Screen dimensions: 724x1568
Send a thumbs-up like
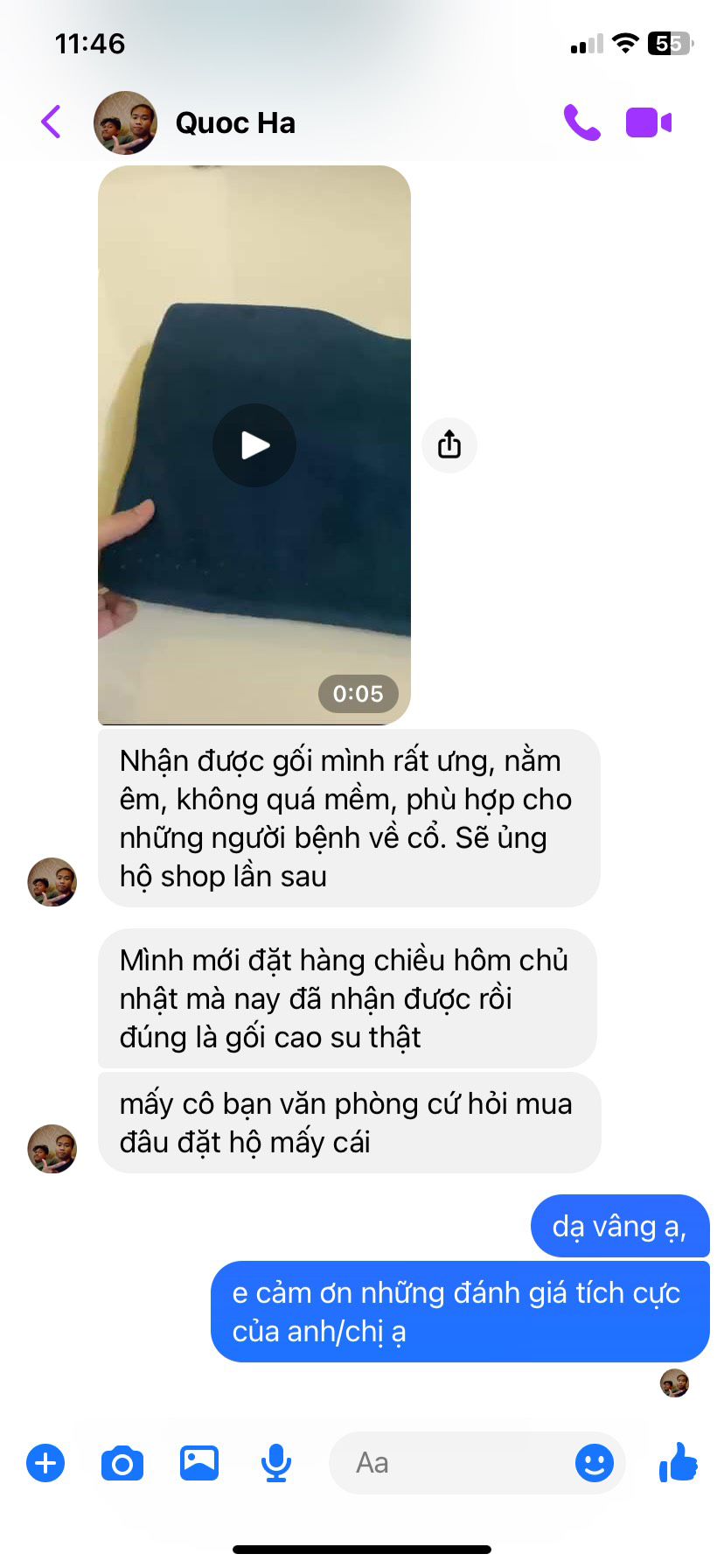[x=679, y=1461]
